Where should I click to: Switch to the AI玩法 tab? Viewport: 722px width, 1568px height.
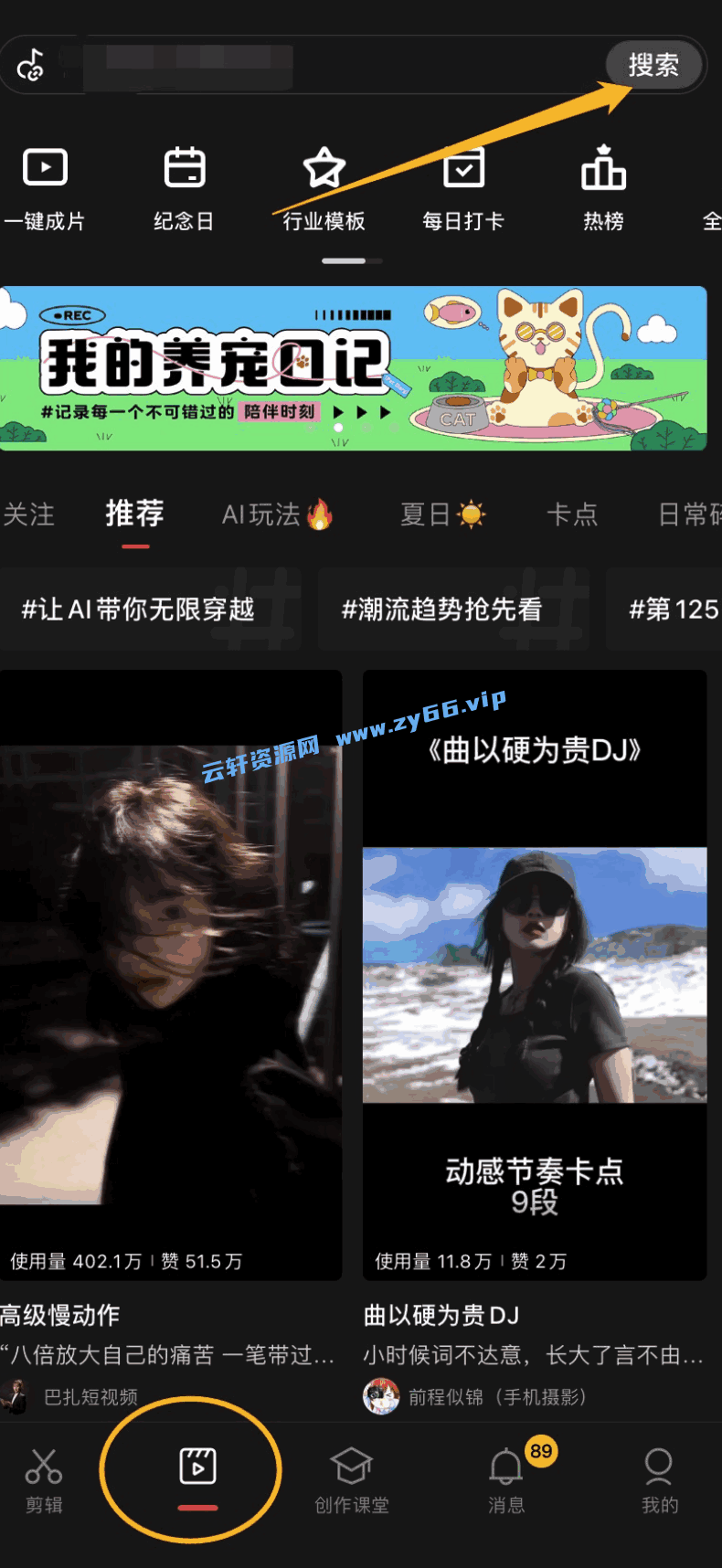pyautogui.click(x=277, y=514)
